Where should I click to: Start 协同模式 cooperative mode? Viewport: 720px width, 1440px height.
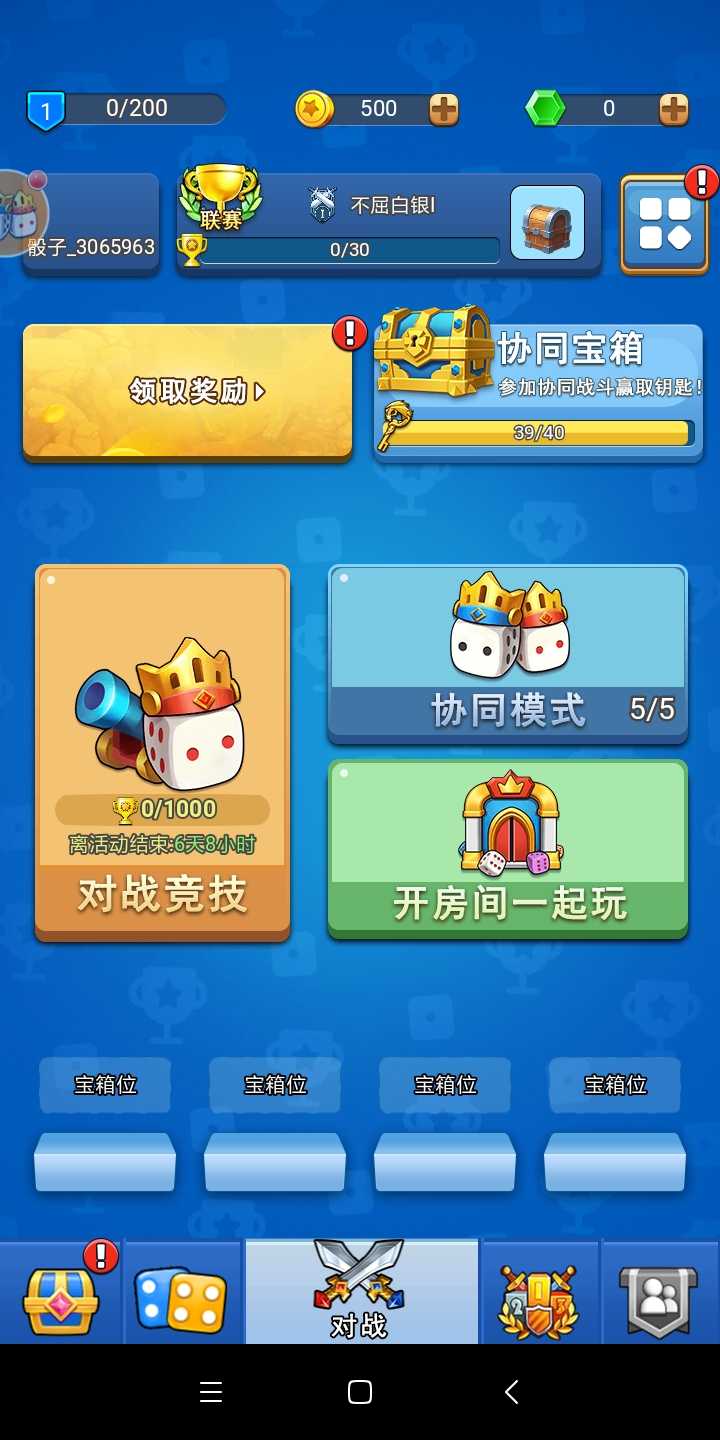507,655
